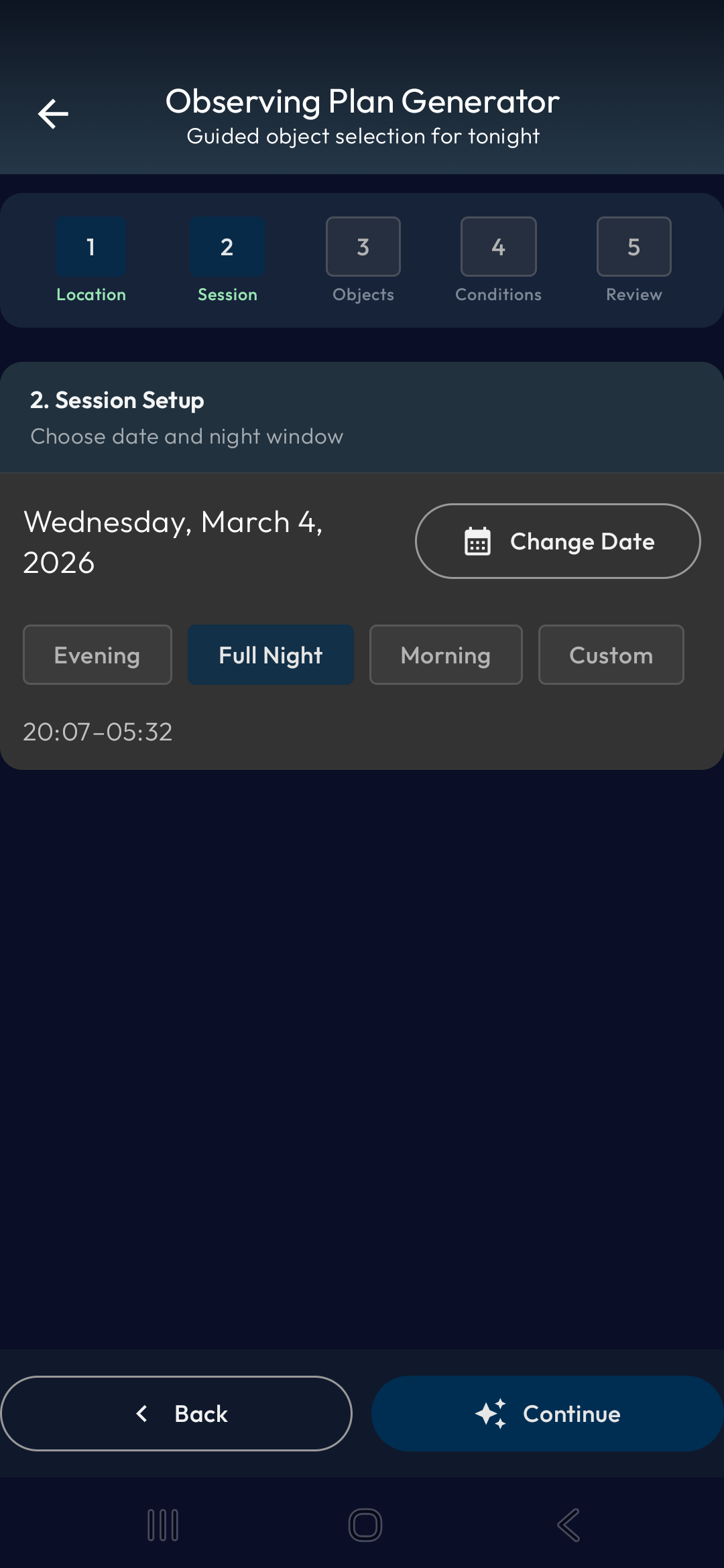Continue to the next step
Viewport: 724px width, 1568px height.
coord(547,1413)
